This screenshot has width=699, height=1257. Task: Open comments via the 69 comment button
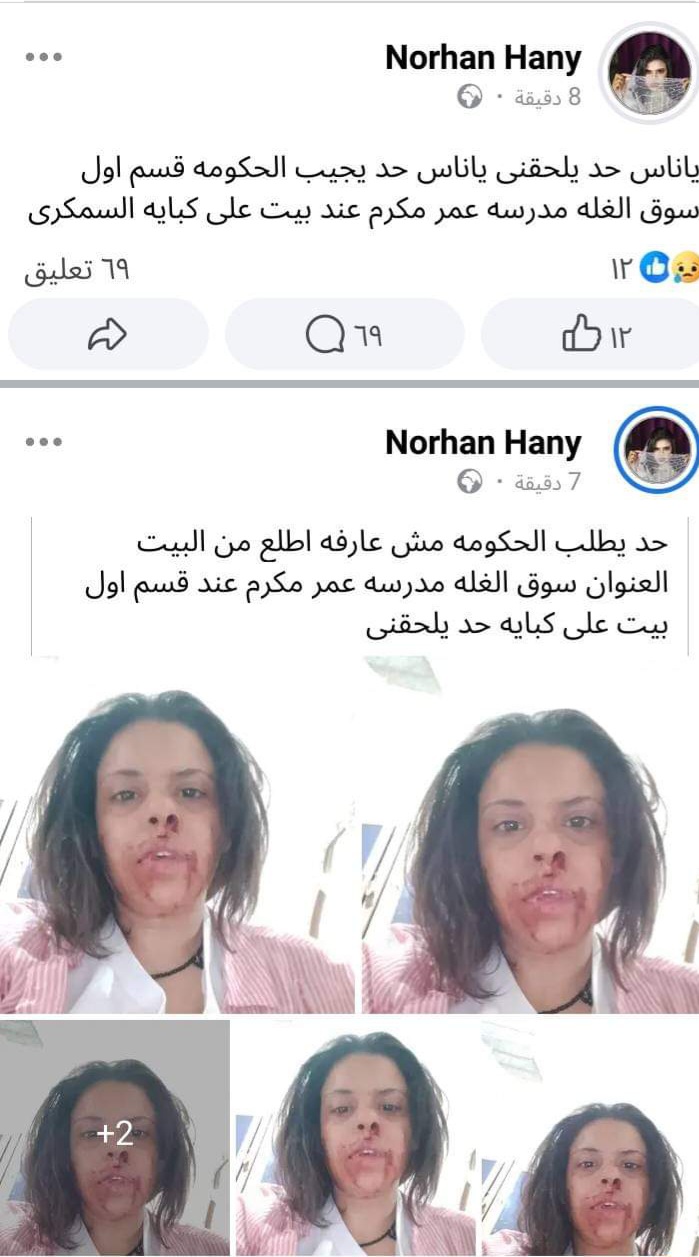(x=344, y=336)
